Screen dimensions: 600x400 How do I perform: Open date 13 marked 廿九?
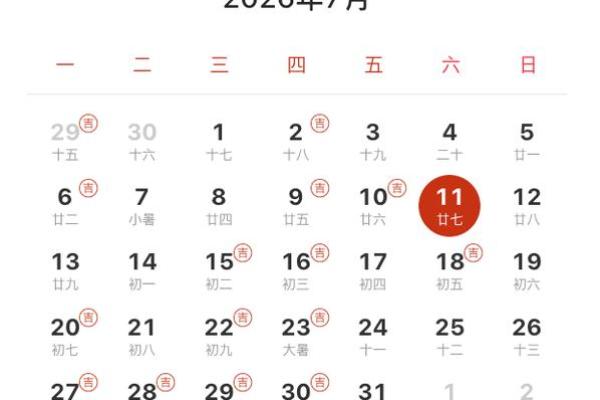point(66,271)
